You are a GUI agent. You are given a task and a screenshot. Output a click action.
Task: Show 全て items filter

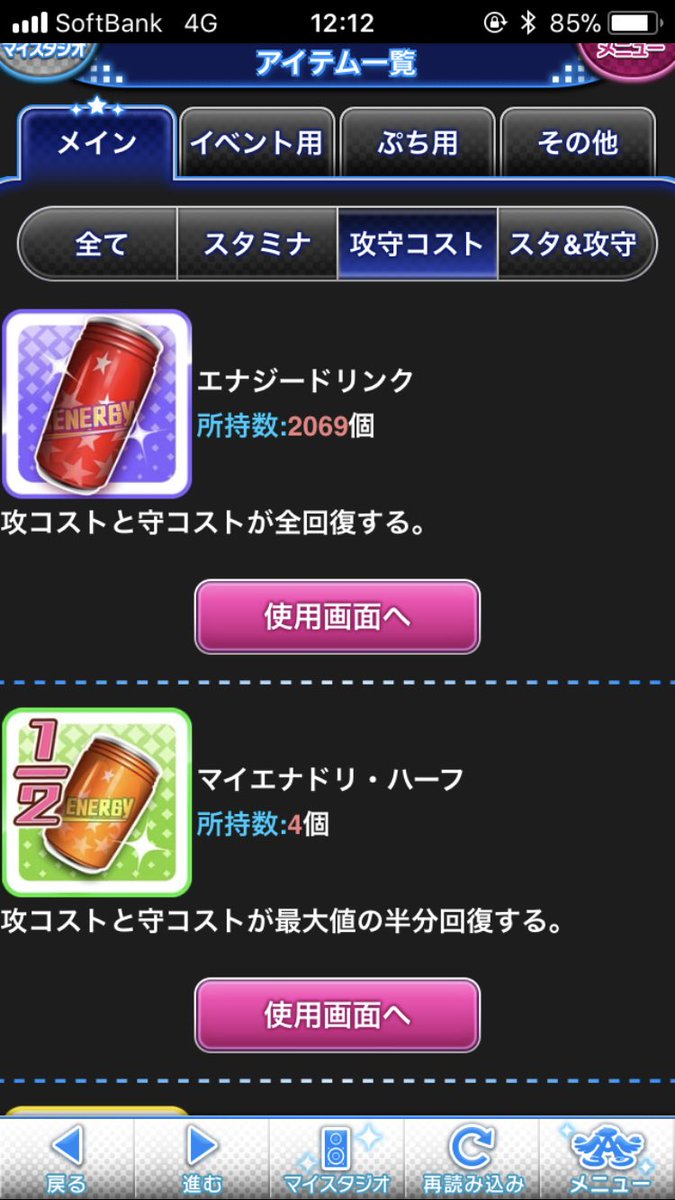point(99,244)
